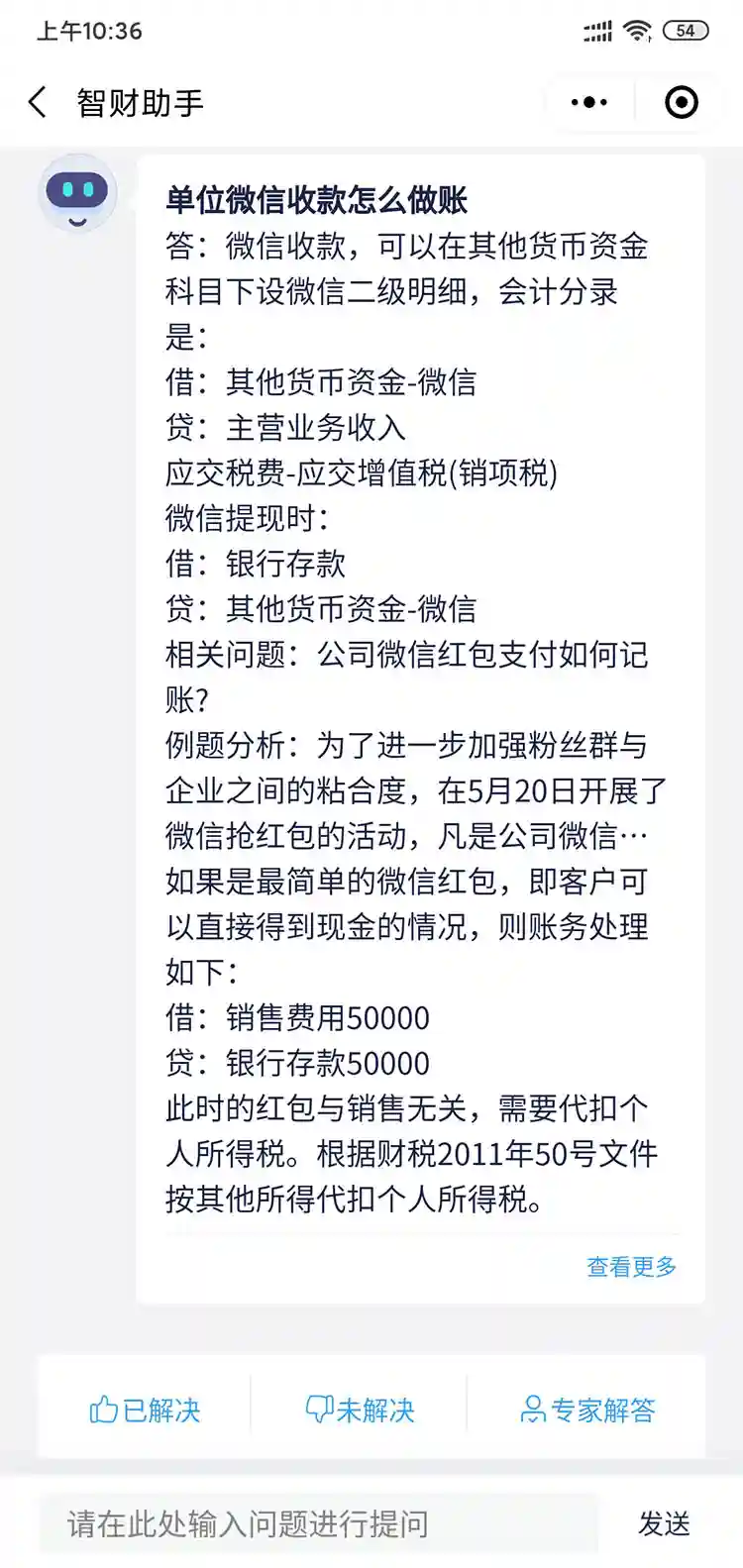Tap 发送 to send the question
This screenshot has height=1568, width=743.
[x=664, y=1523]
